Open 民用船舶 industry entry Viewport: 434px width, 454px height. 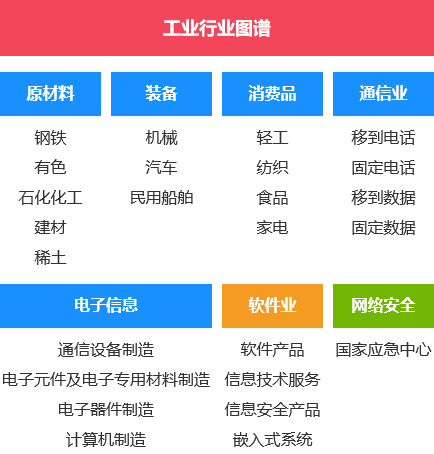[161, 198]
